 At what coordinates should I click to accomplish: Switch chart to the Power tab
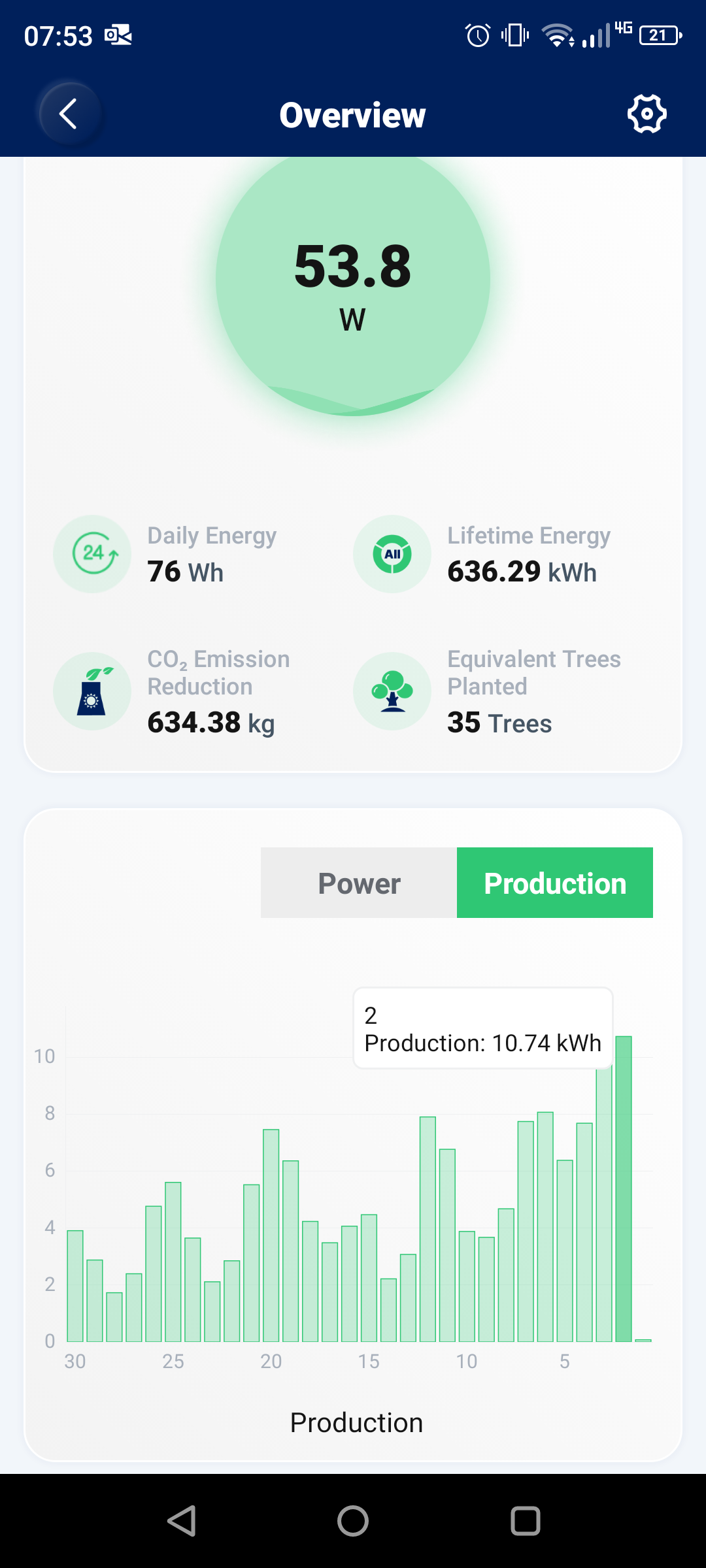359,883
